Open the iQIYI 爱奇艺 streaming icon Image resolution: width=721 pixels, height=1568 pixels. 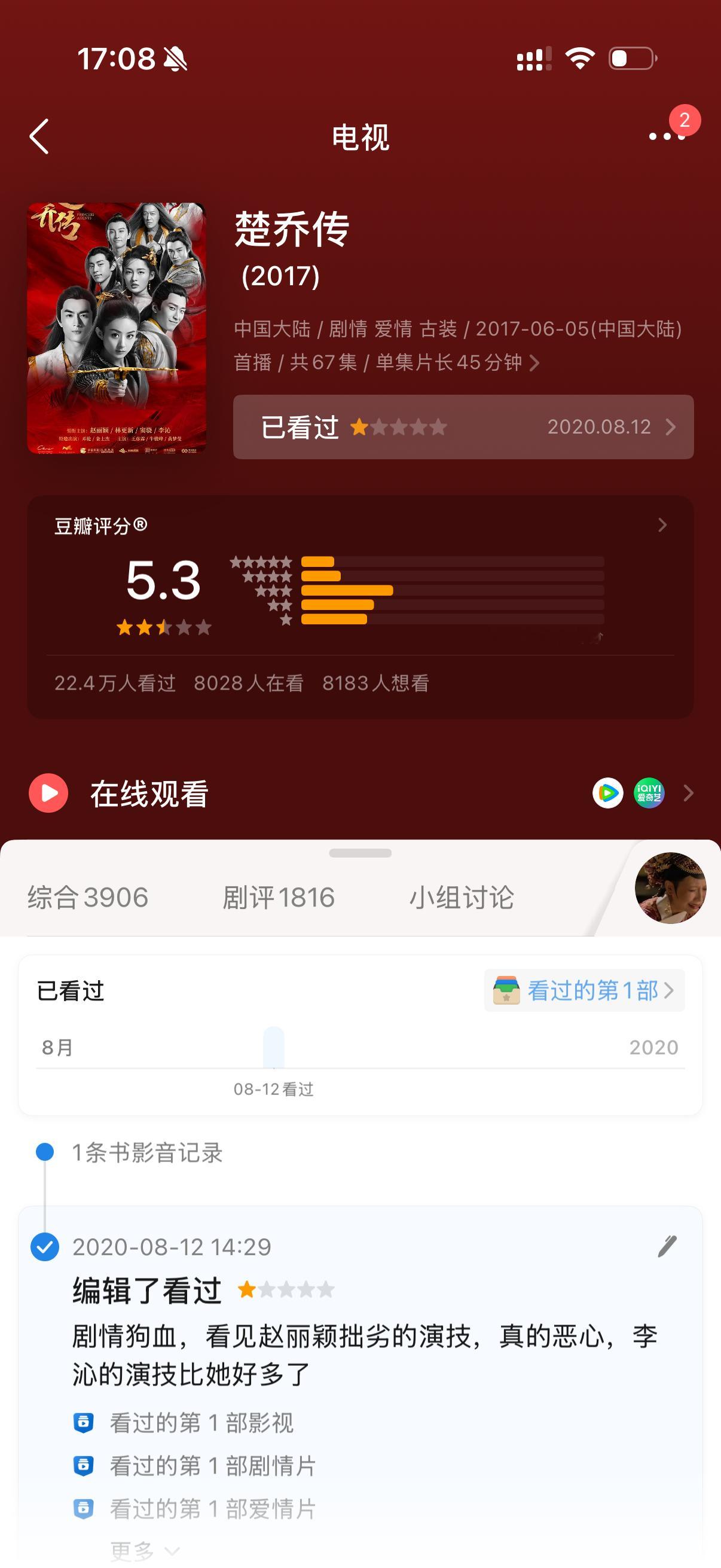coord(650,793)
